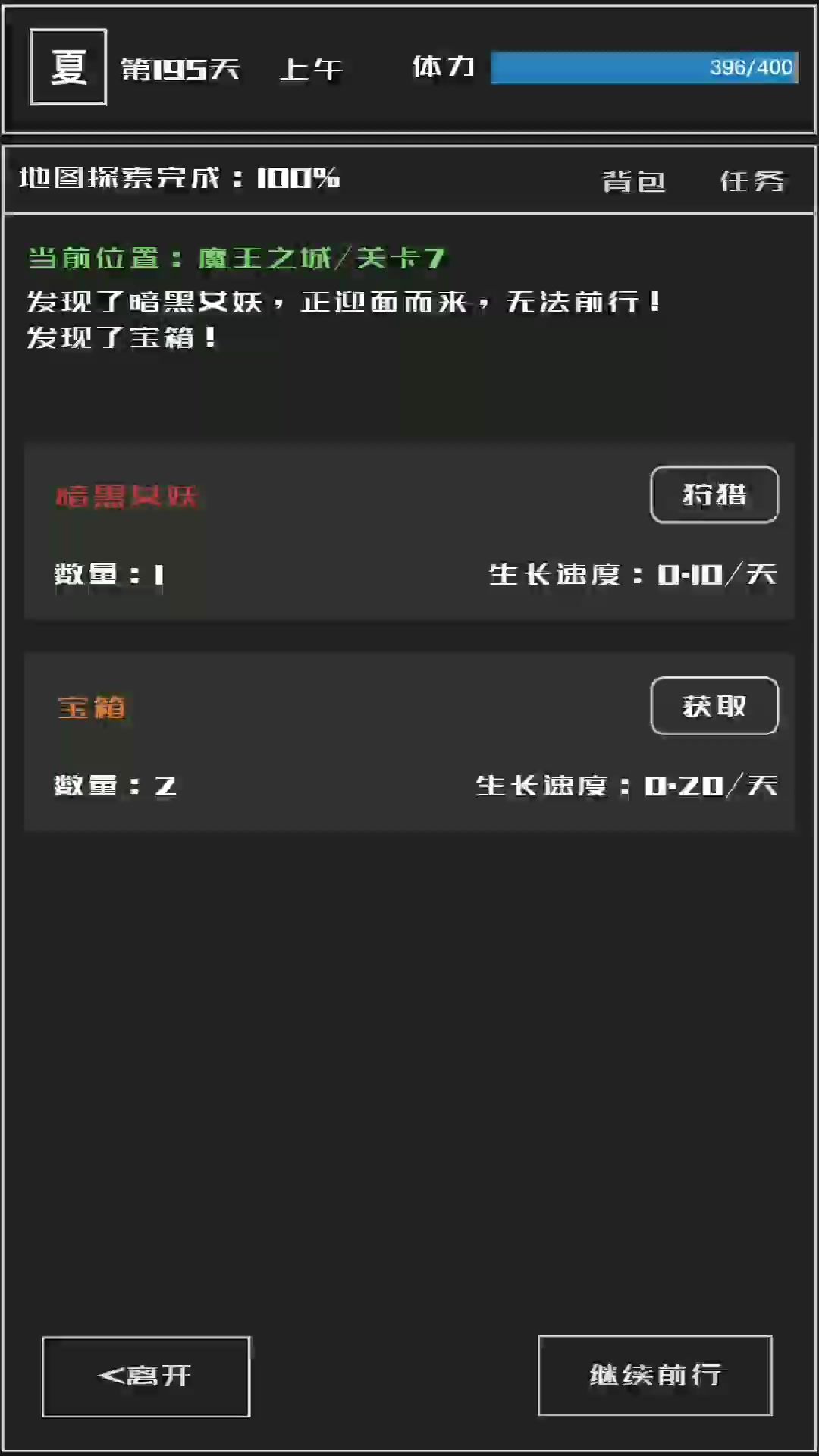This screenshot has height=1456, width=819.
Task: Leave the area via <离开
Action: click(x=146, y=1376)
